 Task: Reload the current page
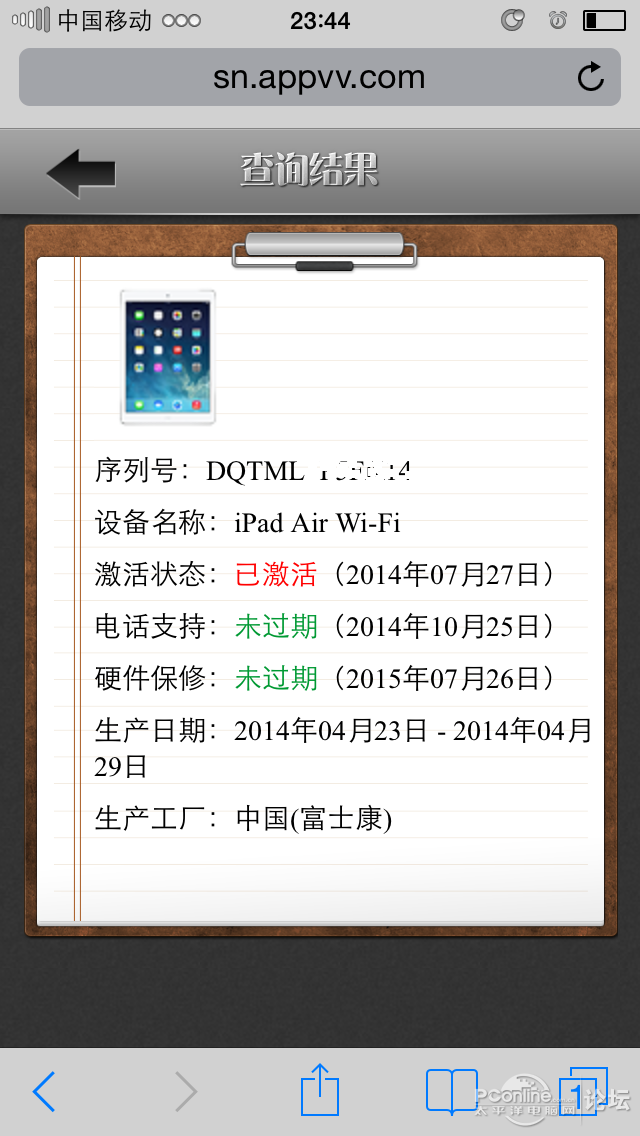click(x=591, y=78)
